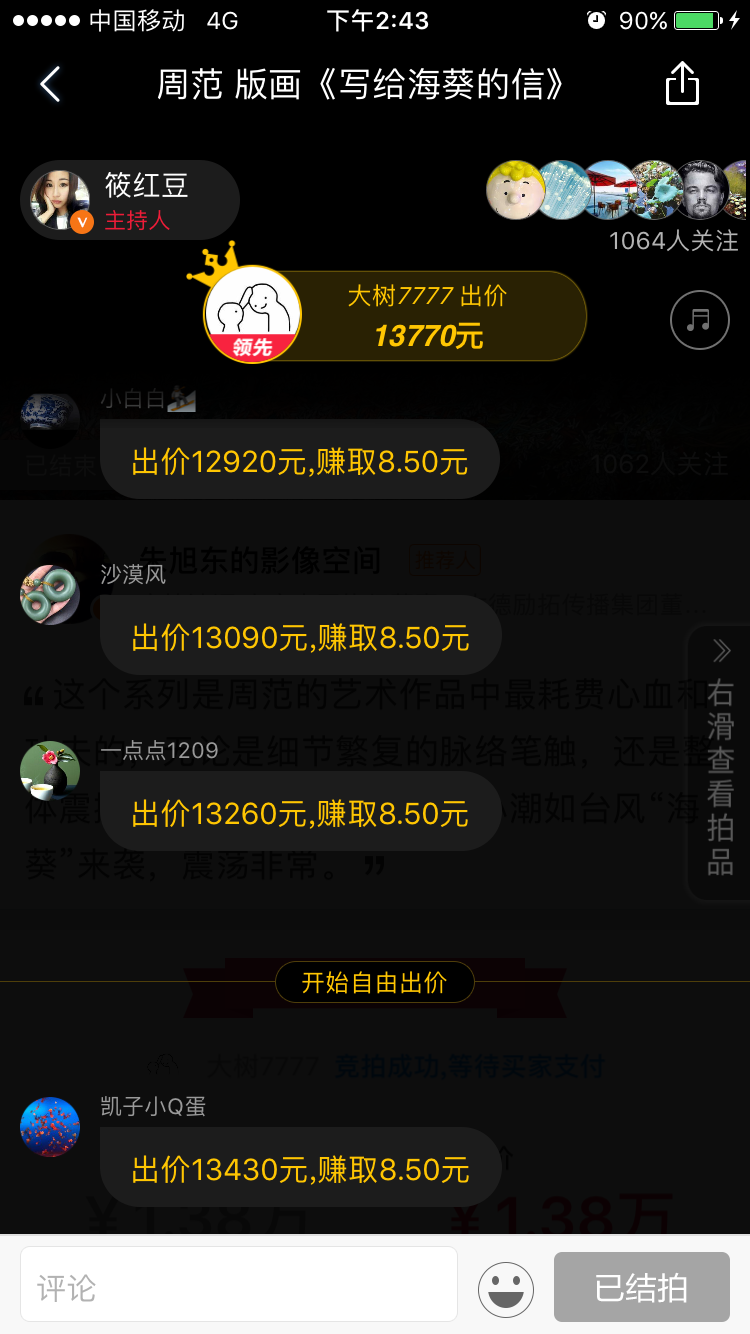Image resolution: width=750 pixels, height=1334 pixels.
Task: Go back using the top-left arrow
Action: 50,85
